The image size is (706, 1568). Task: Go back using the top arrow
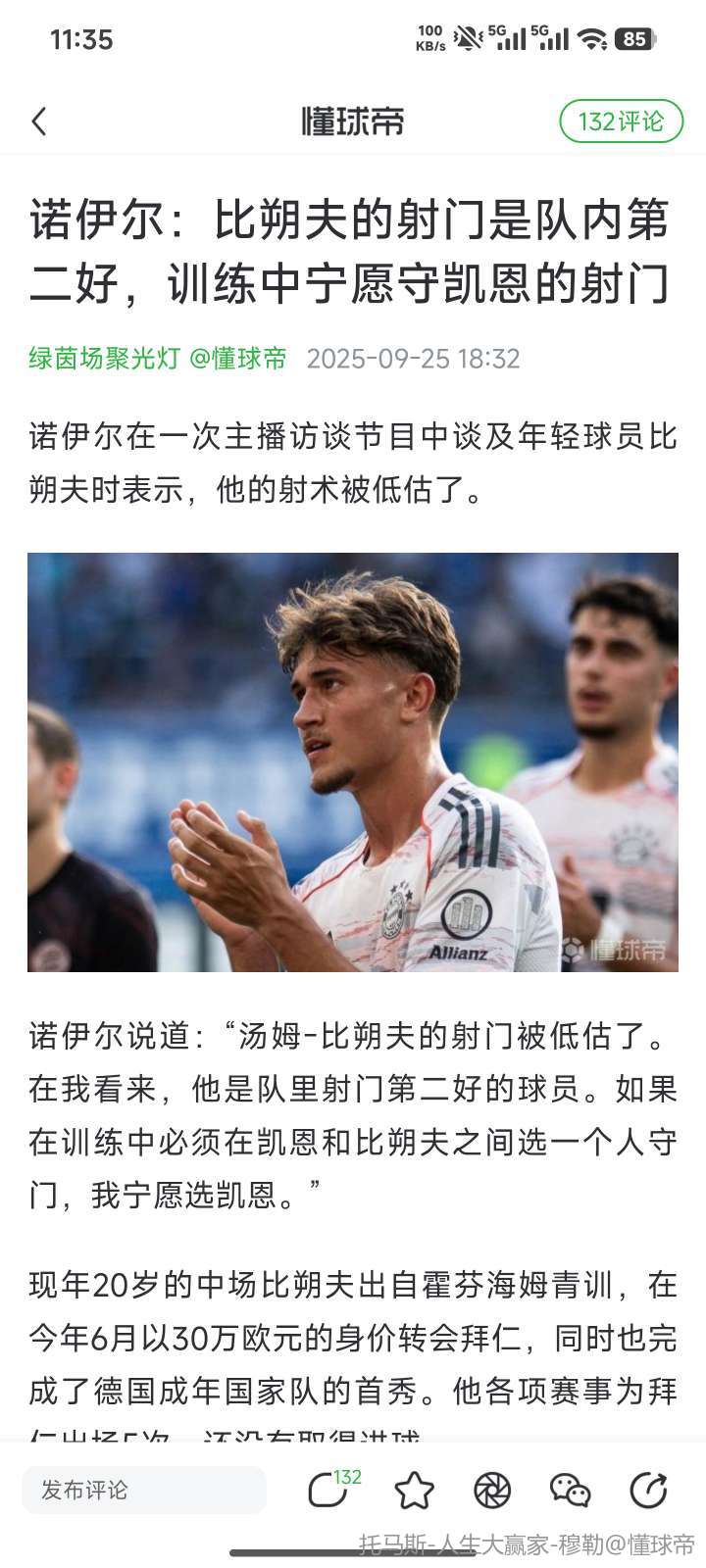[x=39, y=122]
